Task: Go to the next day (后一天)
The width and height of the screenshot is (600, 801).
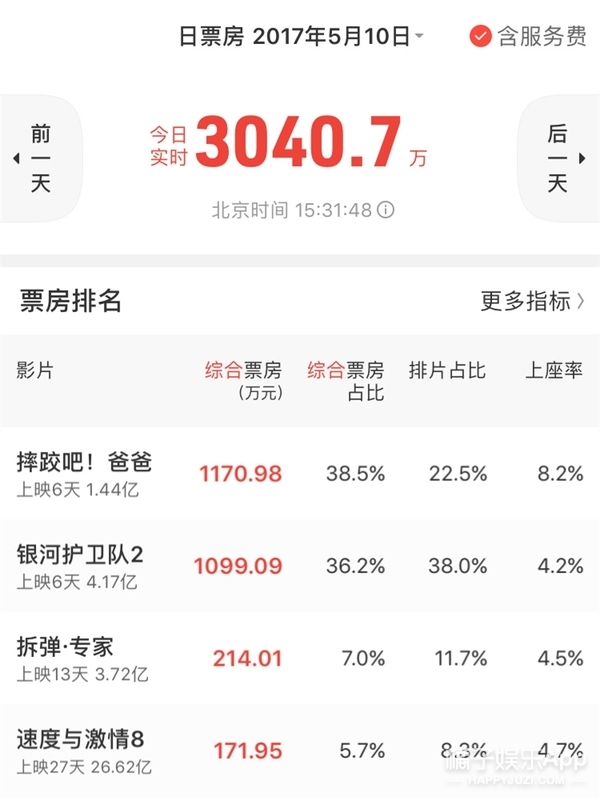Action: (557, 158)
